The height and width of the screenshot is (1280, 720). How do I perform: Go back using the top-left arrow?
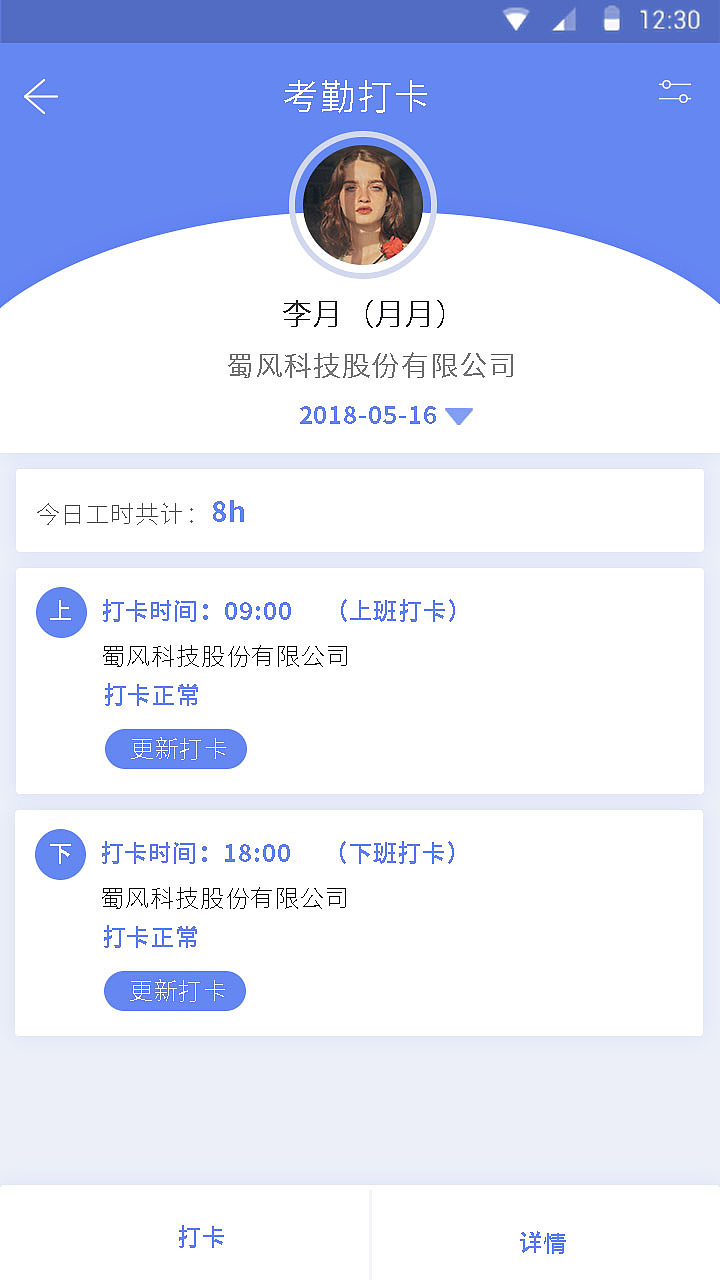point(41,97)
